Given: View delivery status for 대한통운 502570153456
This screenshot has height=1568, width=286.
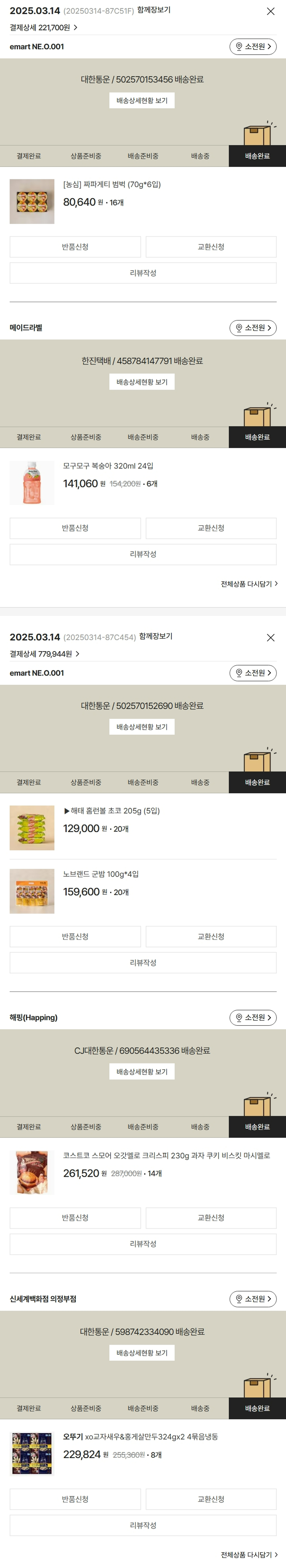Looking at the screenshot, I should click(x=142, y=100).
